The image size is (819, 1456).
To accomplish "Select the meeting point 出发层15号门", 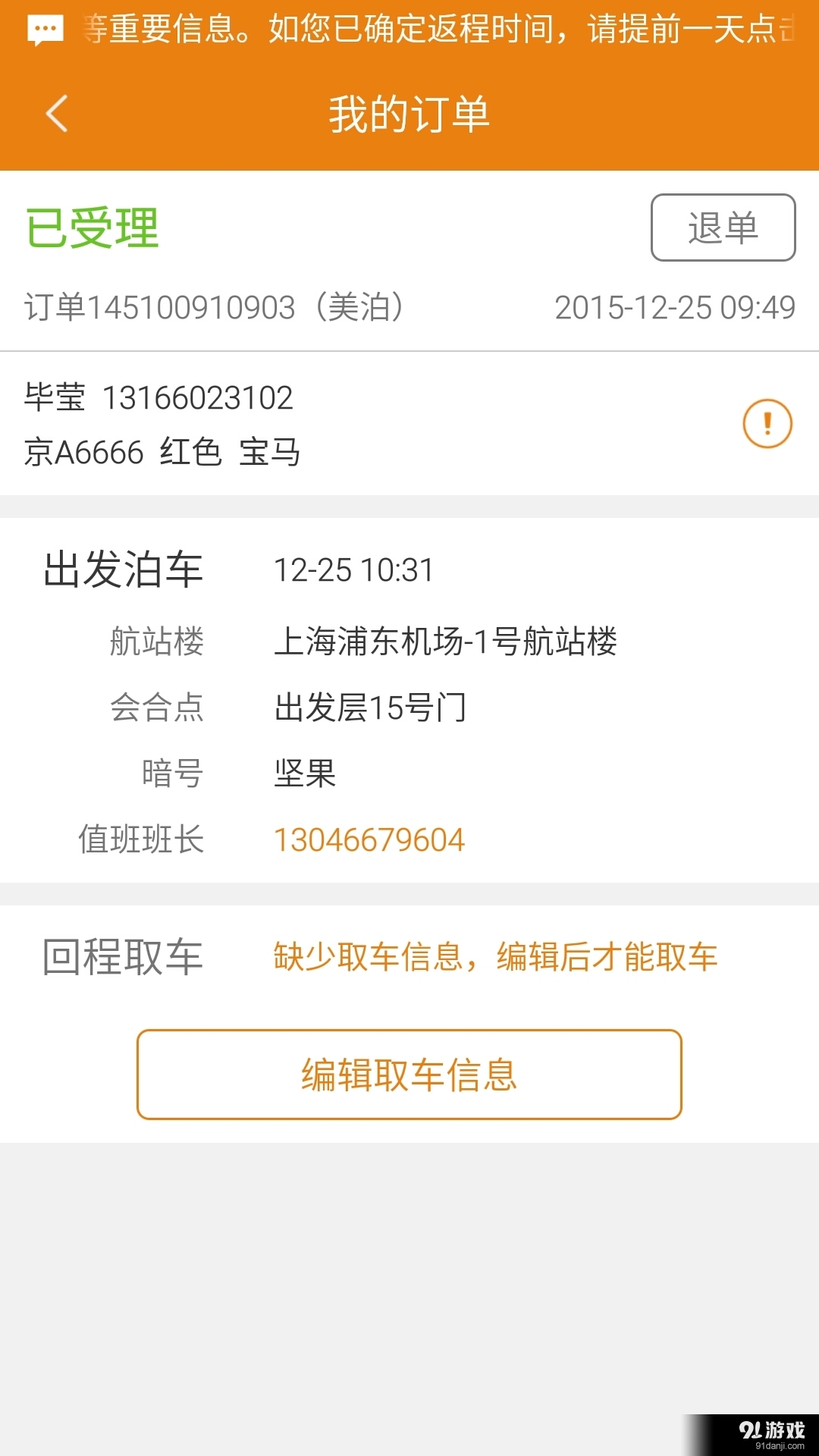I will coord(371,707).
